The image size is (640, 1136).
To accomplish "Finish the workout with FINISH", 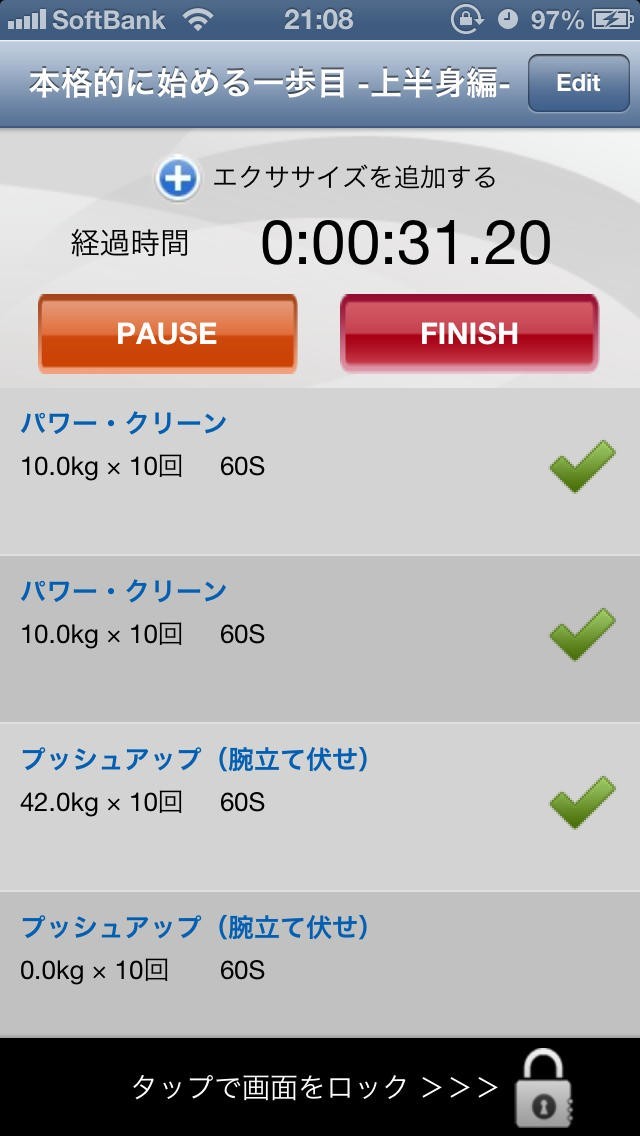I will (x=469, y=333).
